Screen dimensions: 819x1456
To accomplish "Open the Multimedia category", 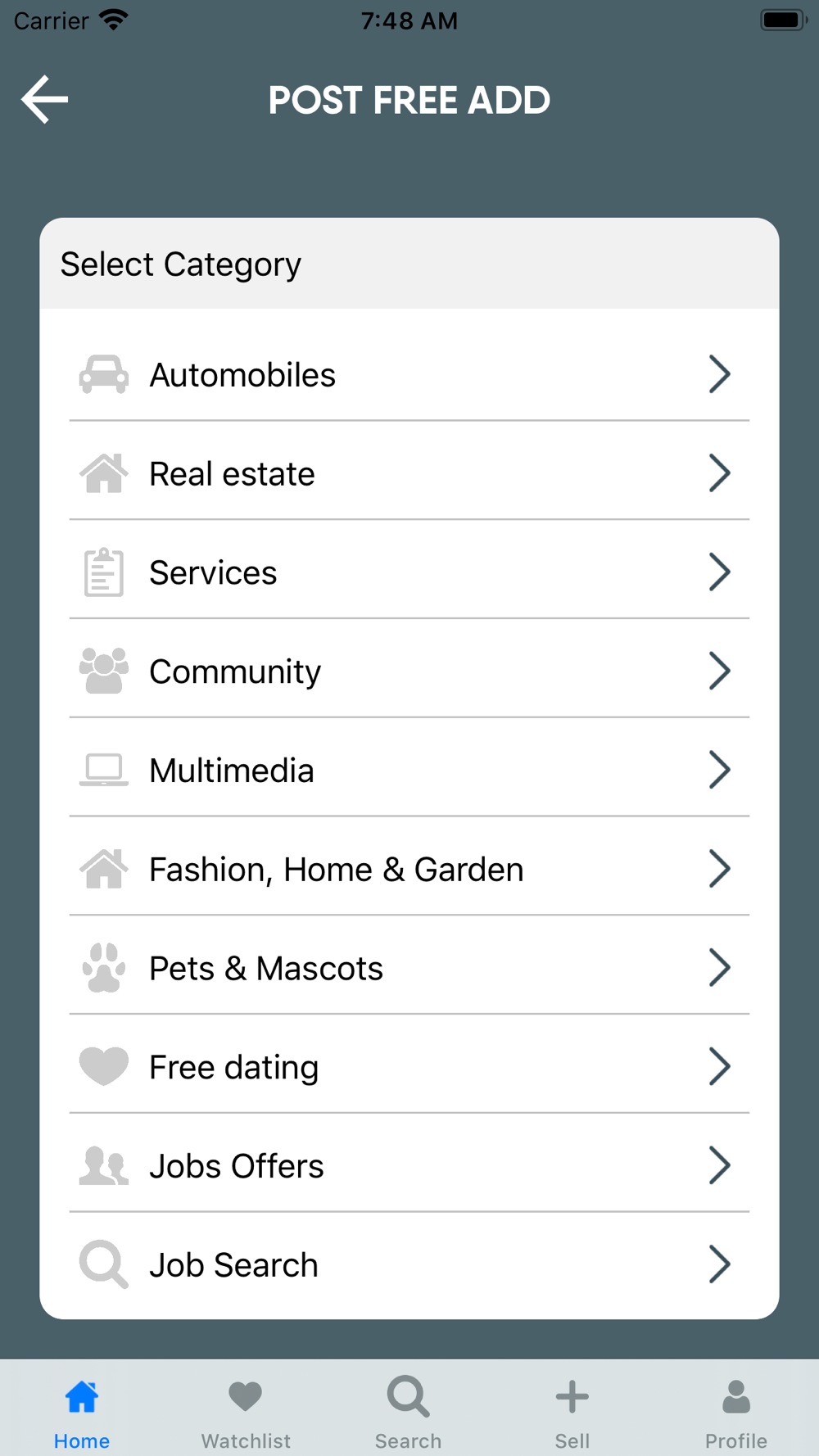I will tap(409, 770).
